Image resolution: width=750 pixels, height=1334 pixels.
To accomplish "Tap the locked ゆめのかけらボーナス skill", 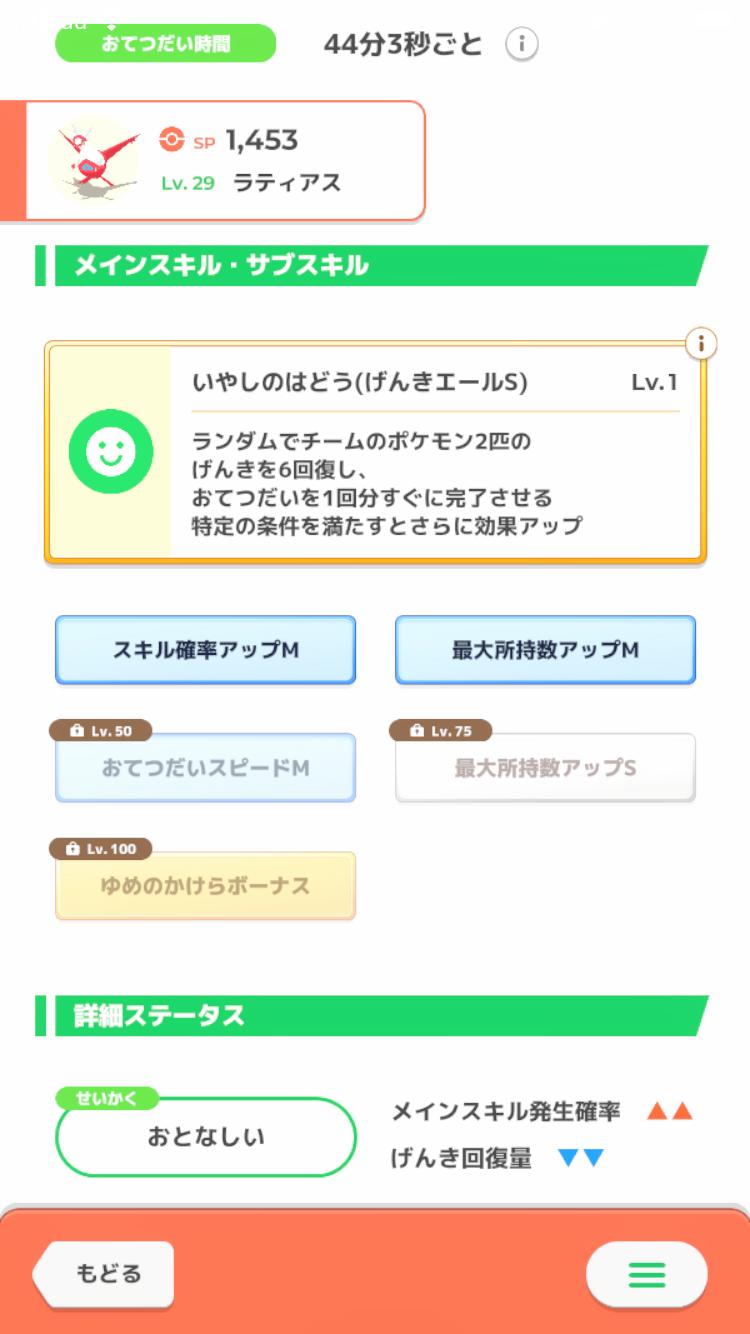I will click(205, 886).
